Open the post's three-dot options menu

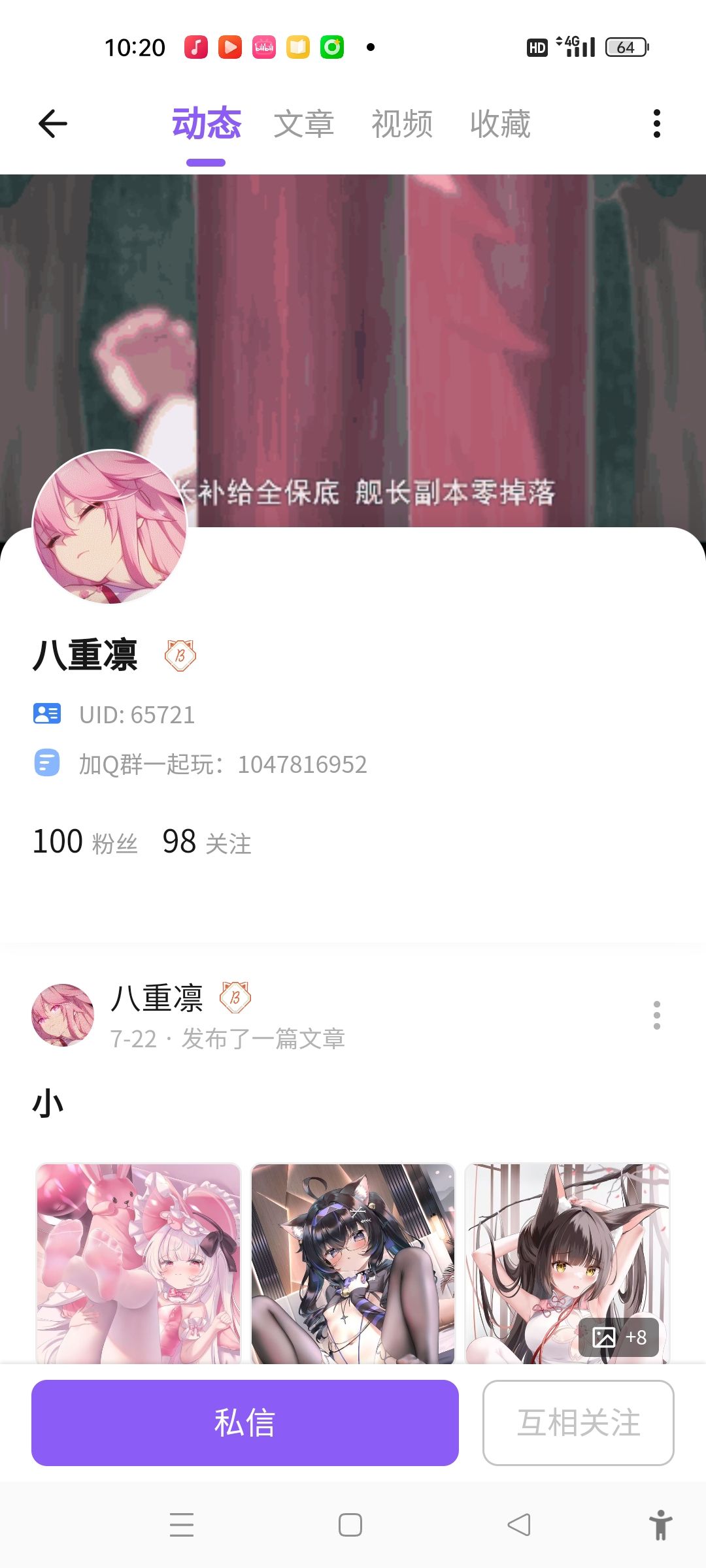[657, 1015]
